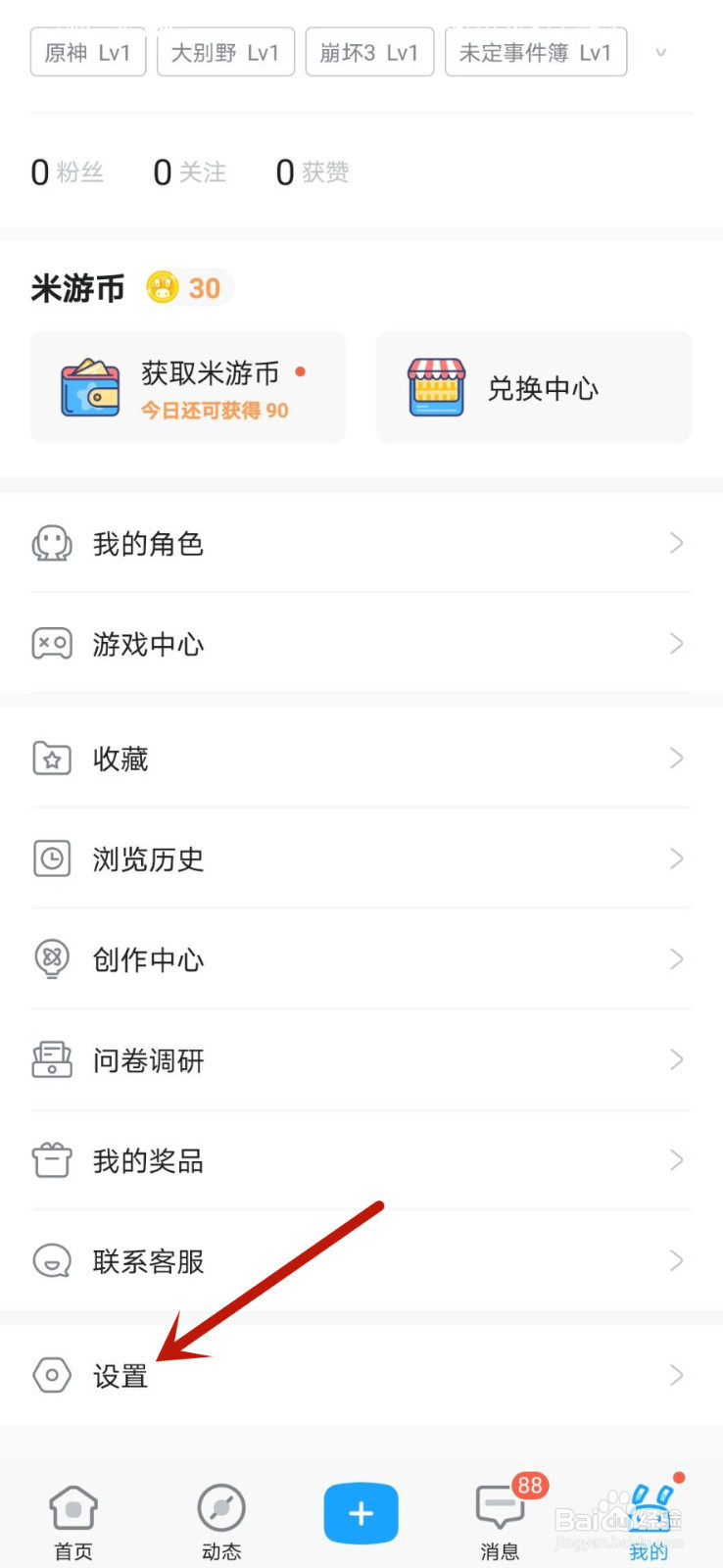Image resolution: width=723 pixels, height=1568 pixels.
Task: Select the 大别野 Lv1 chip
Action: tap(225, 52)
